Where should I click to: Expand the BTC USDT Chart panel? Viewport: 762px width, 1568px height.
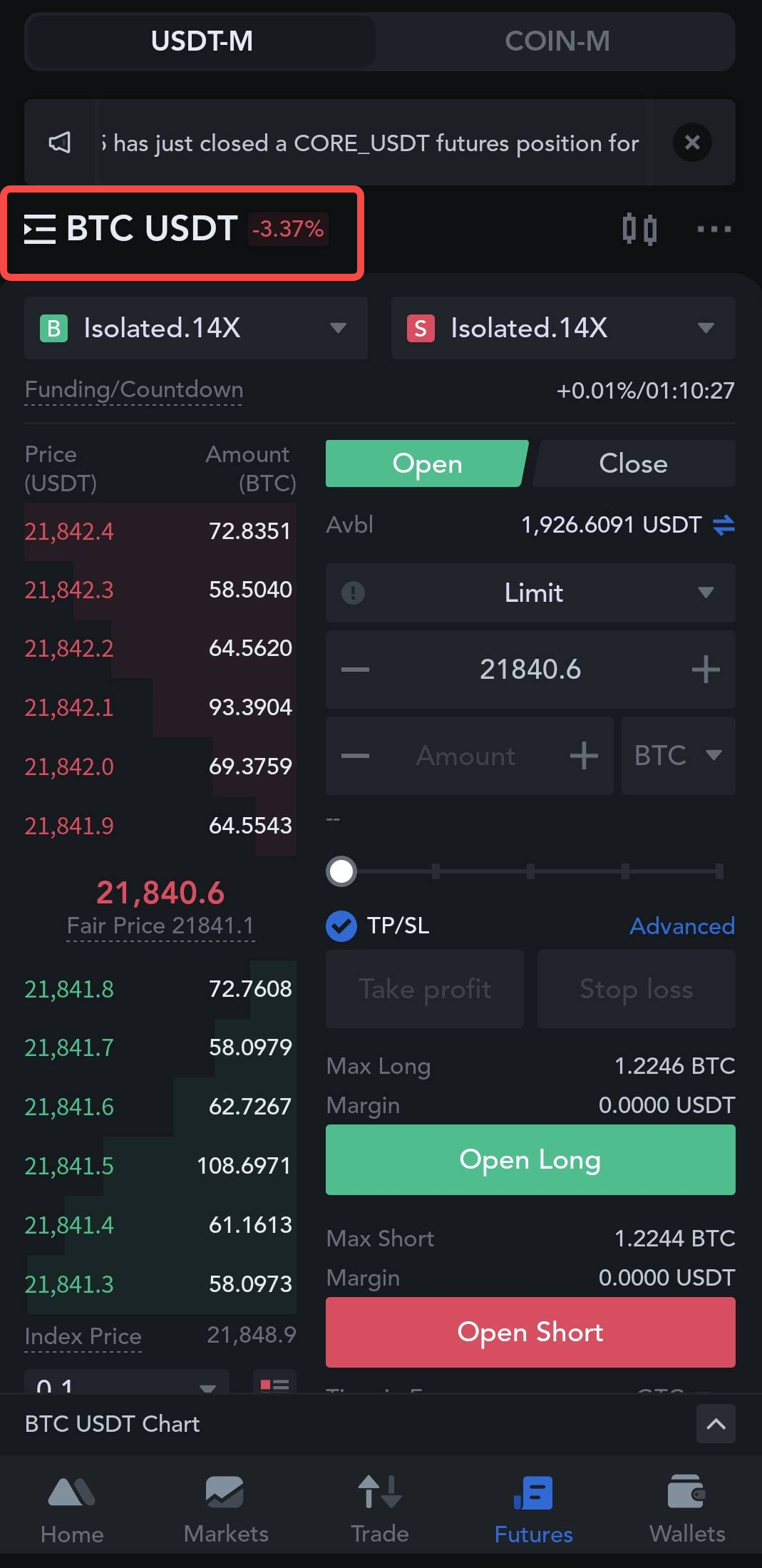[x=716, y=1424]
